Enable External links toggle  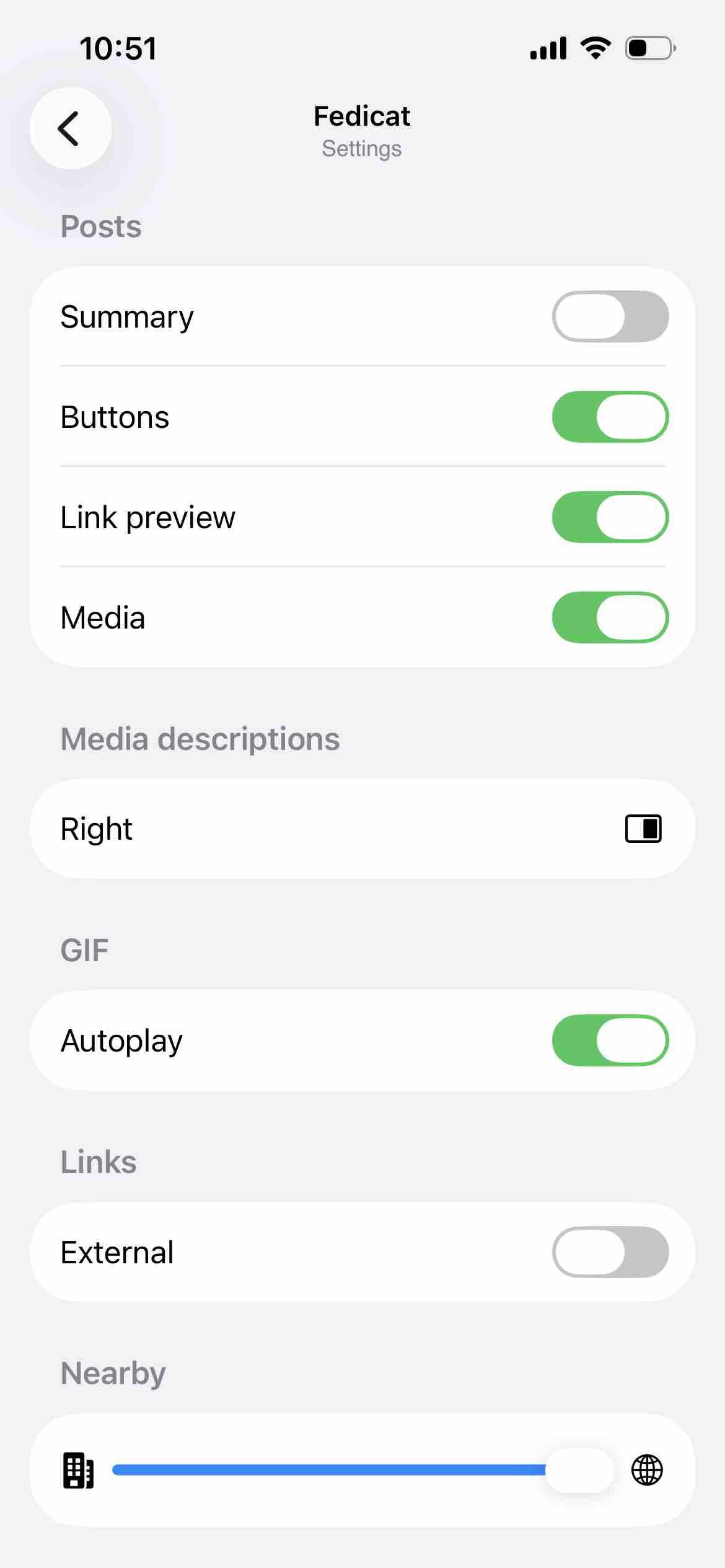pyautogui.click(x=610, y=1252)
